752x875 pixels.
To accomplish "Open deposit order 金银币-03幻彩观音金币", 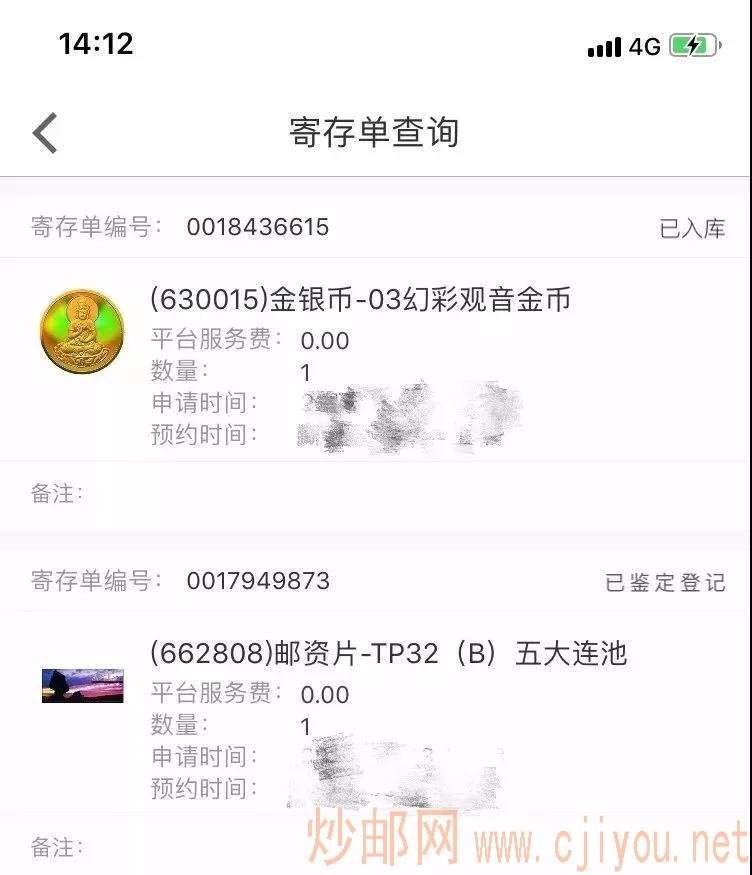I will tap(360, 299).
